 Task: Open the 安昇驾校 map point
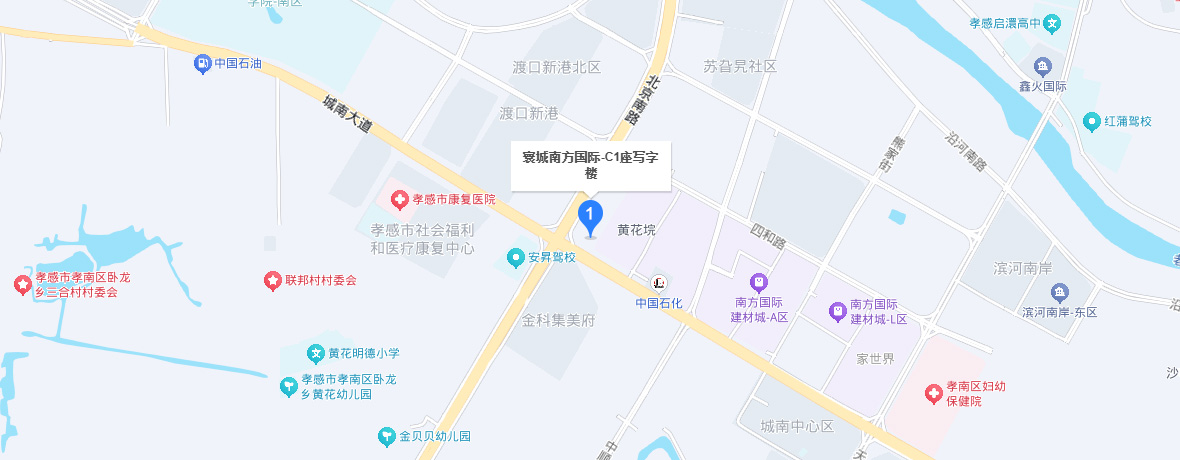click(x=515, y=258)
